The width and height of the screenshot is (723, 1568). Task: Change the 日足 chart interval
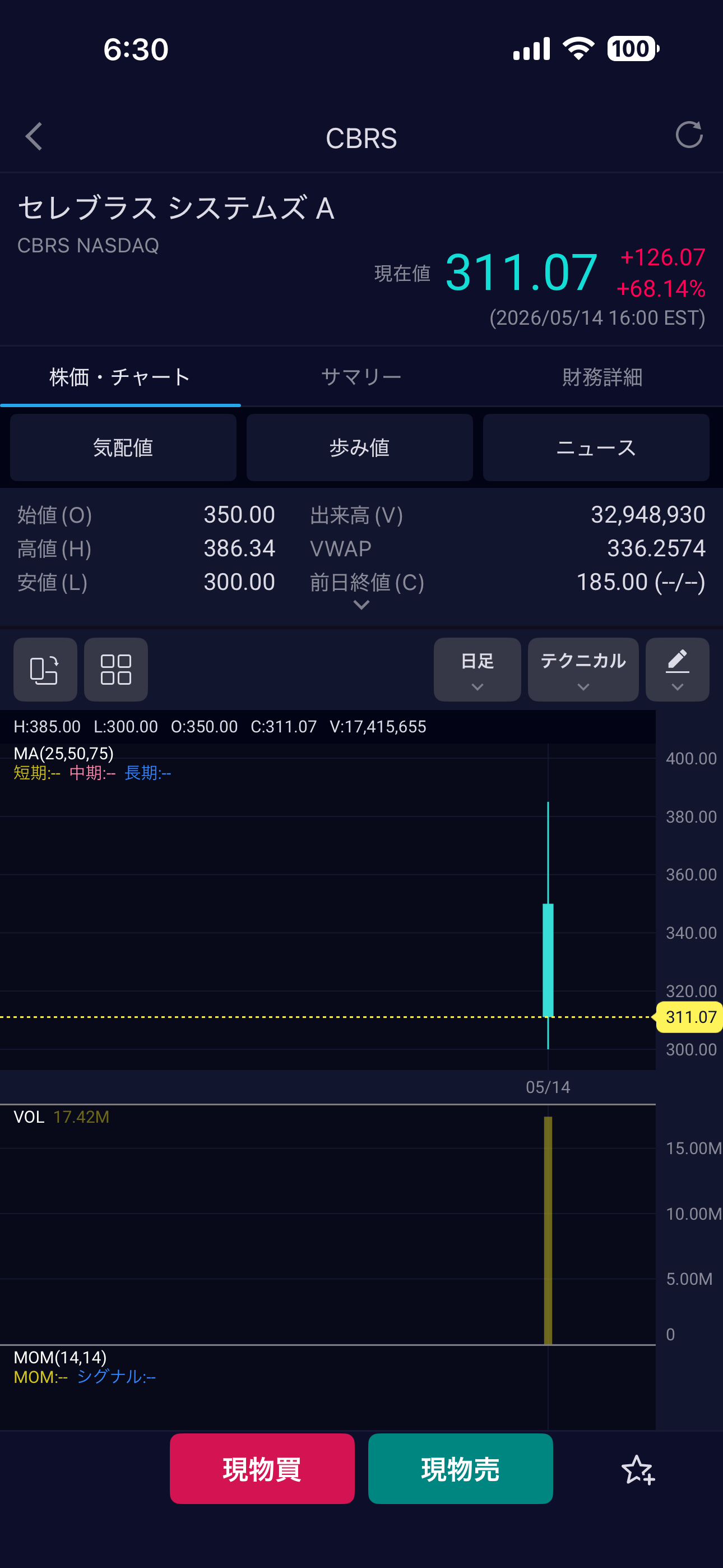click(x=477, y=670)
